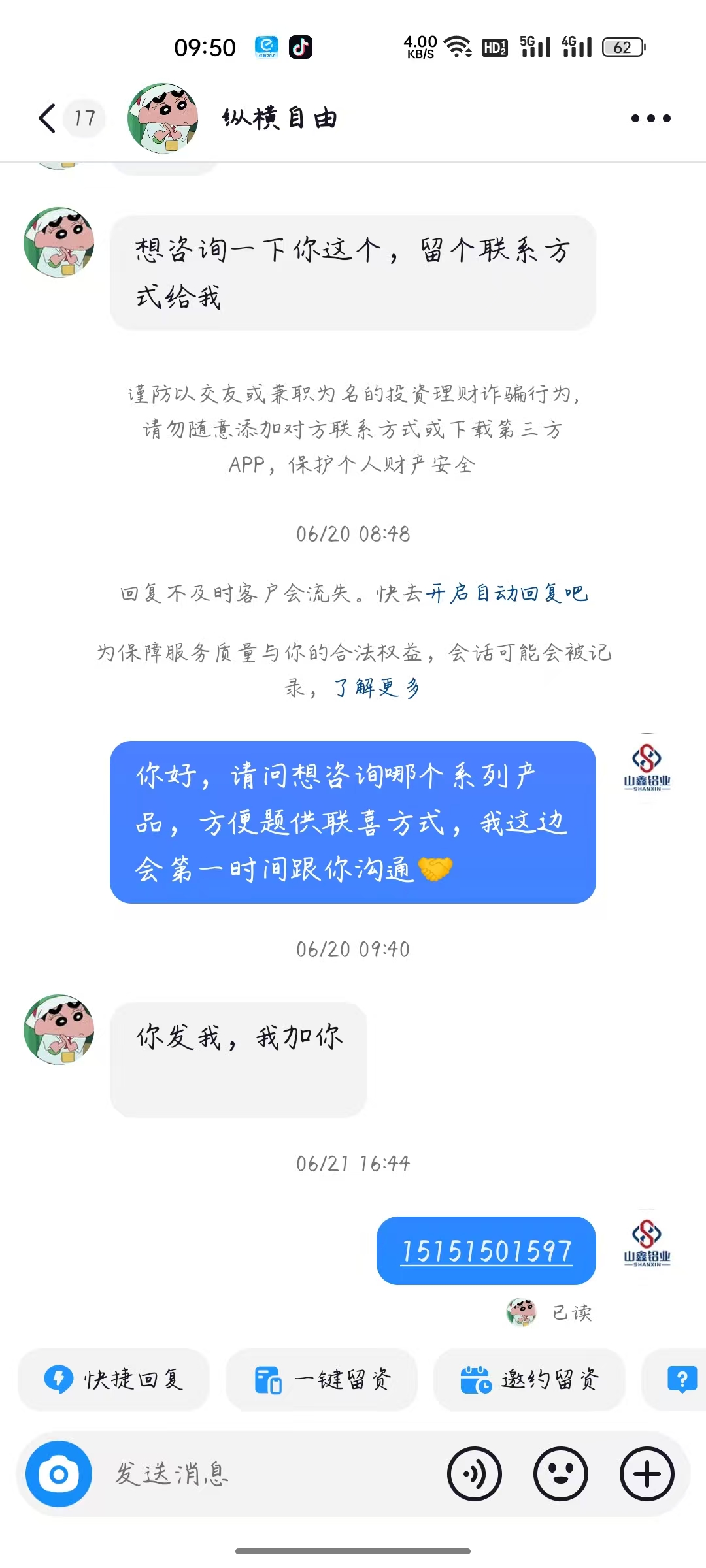Open the camera button
Screen dimensions: 706x1568
(59, 1474)
